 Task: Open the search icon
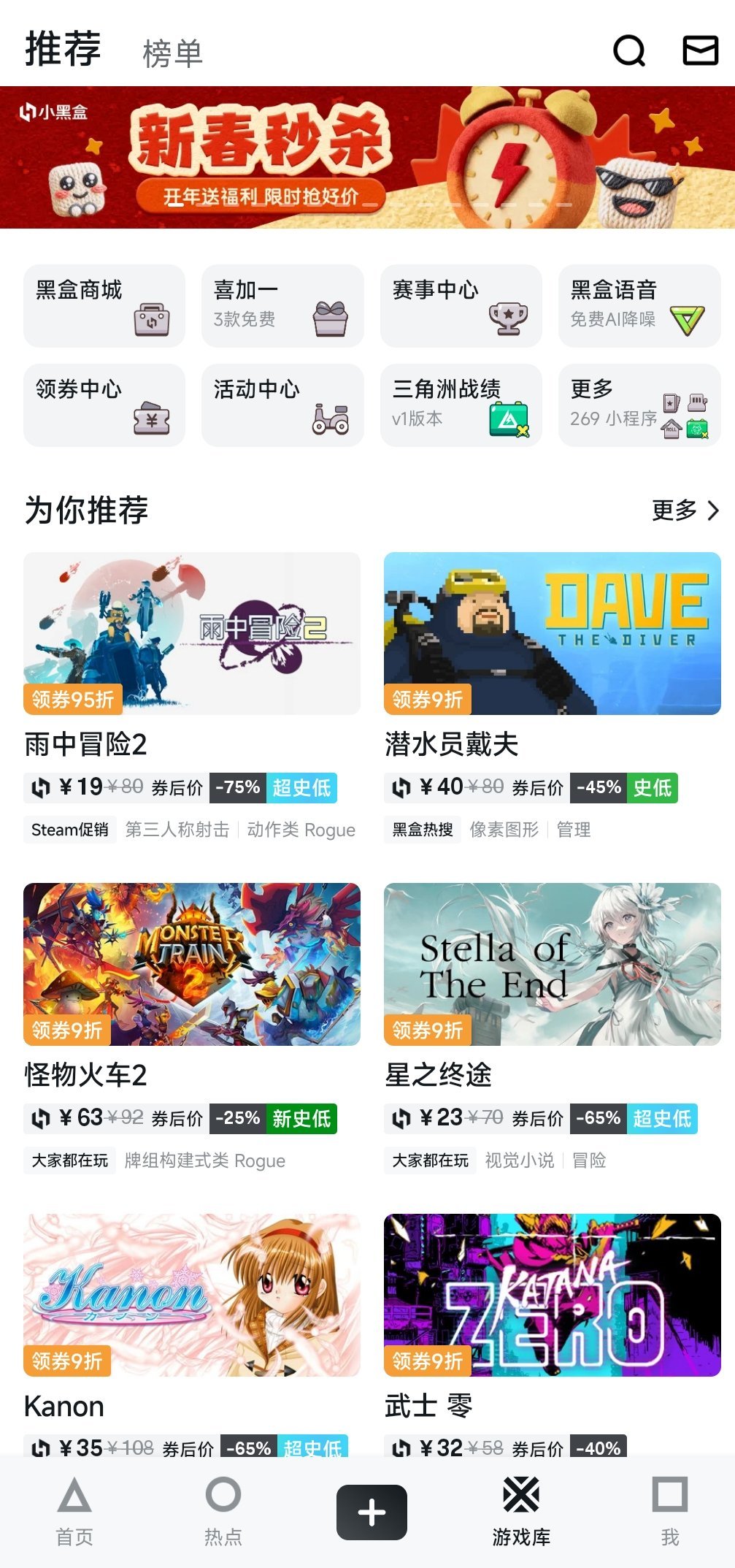[629, 51]
